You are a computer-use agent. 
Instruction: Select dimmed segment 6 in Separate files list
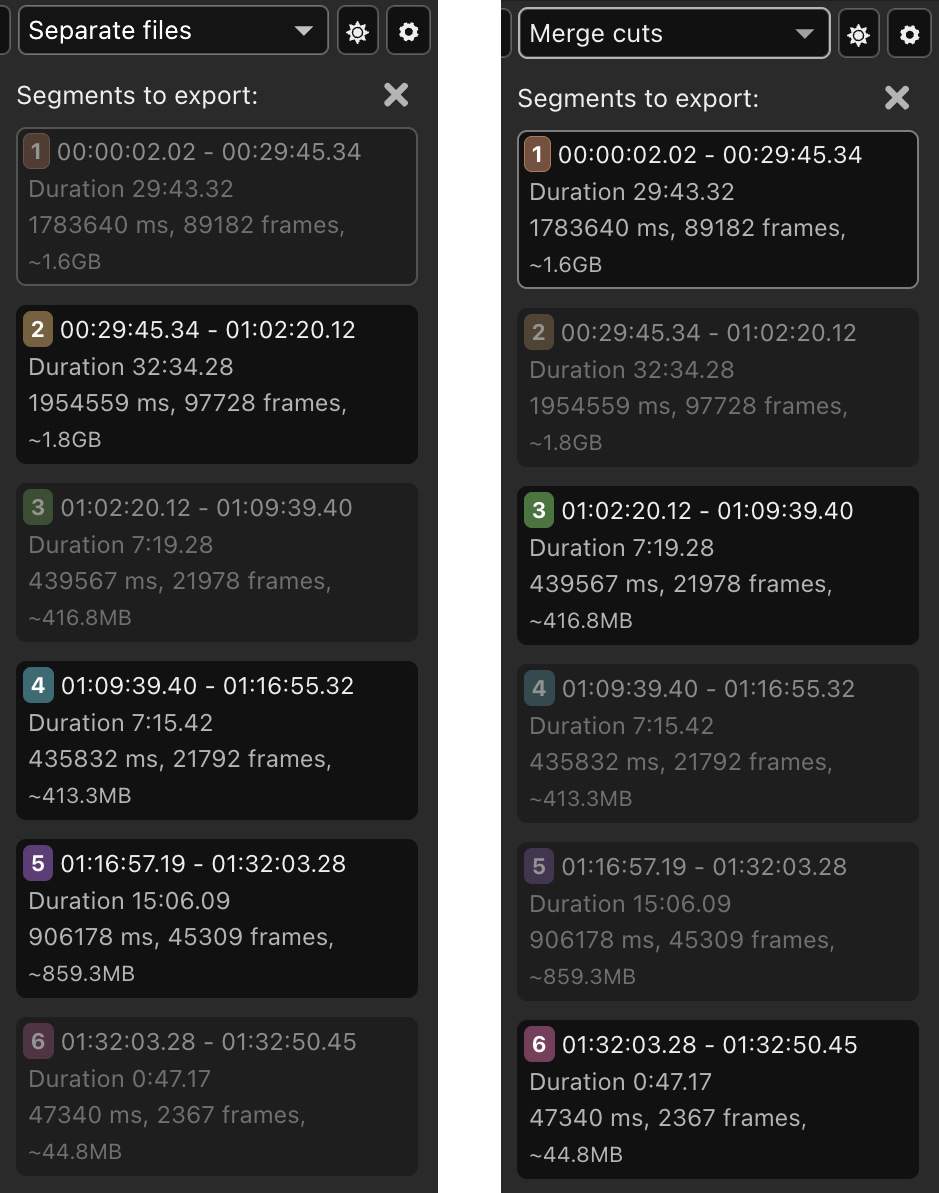(217, 1096)
